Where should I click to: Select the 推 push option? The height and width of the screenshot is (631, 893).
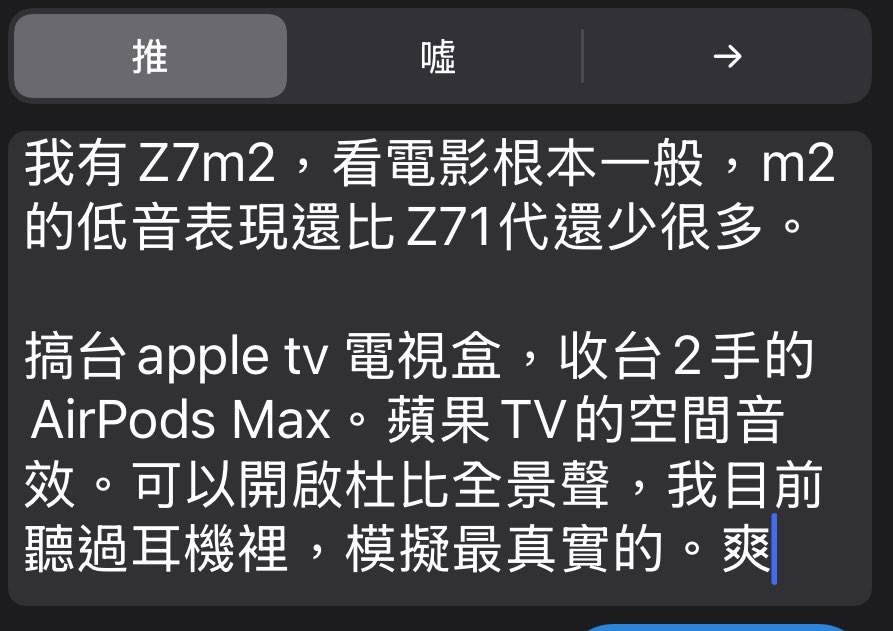150,57
